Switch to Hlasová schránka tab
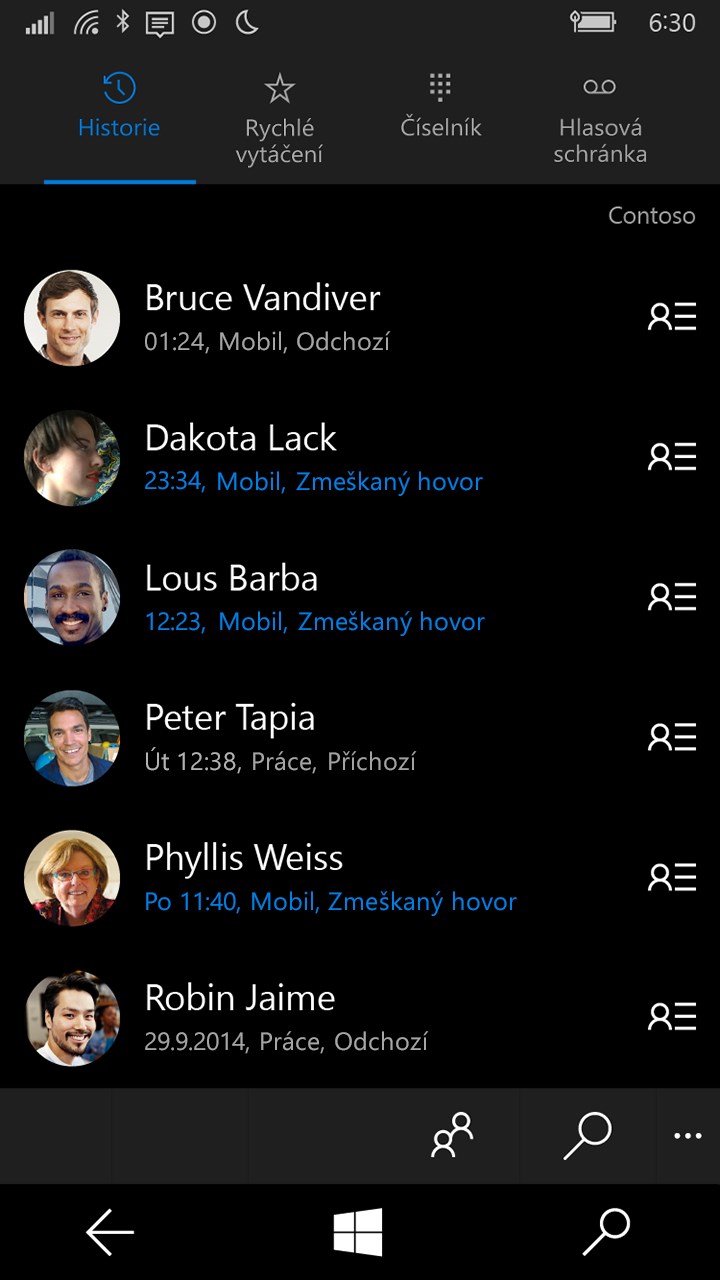720x1280 pixels. pos(599,119)
